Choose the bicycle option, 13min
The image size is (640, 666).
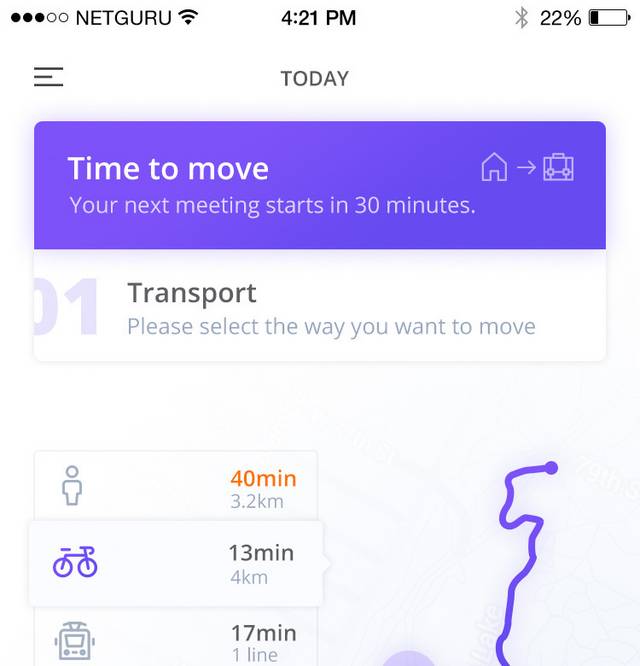click(175, 562)
